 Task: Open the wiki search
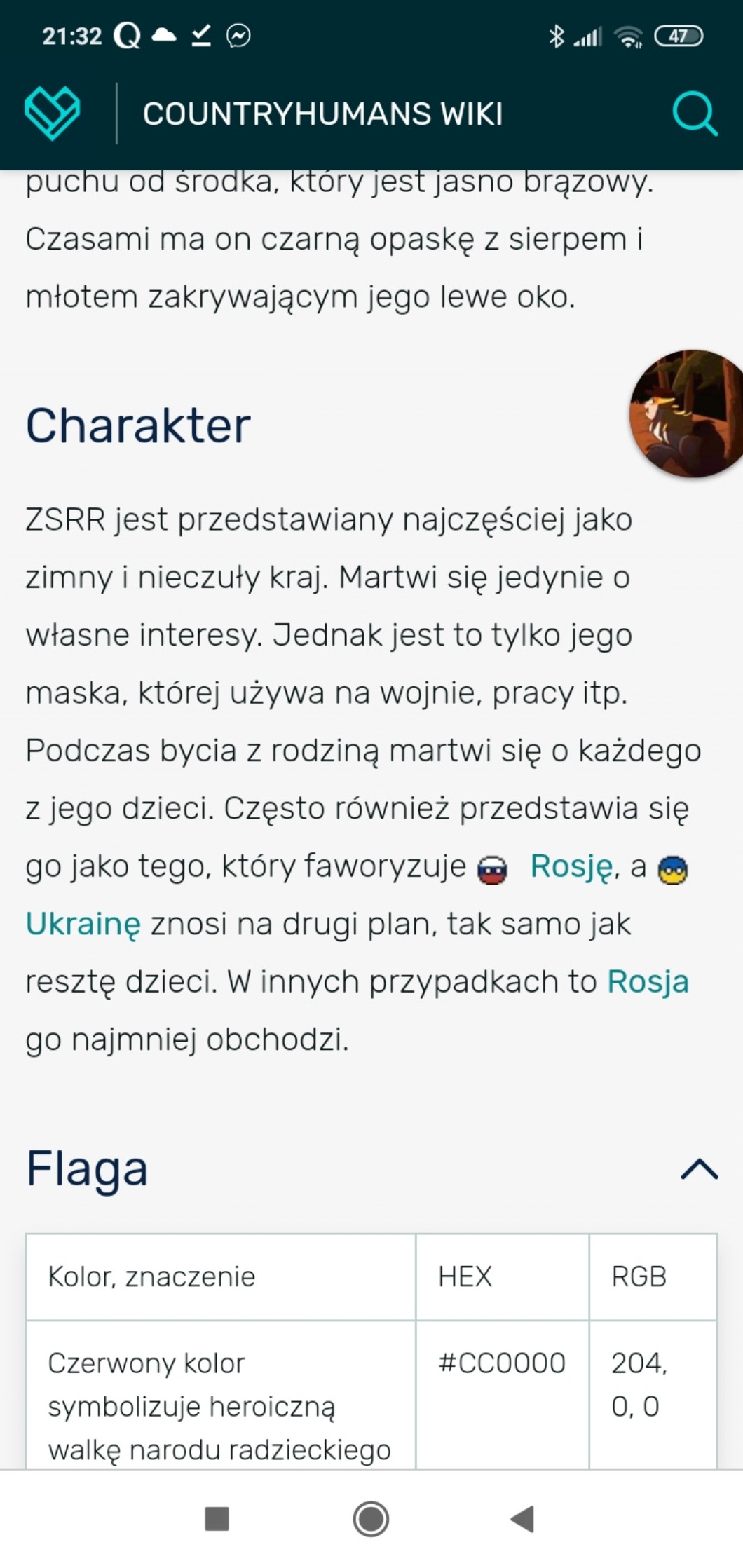[x=695, y=114]
